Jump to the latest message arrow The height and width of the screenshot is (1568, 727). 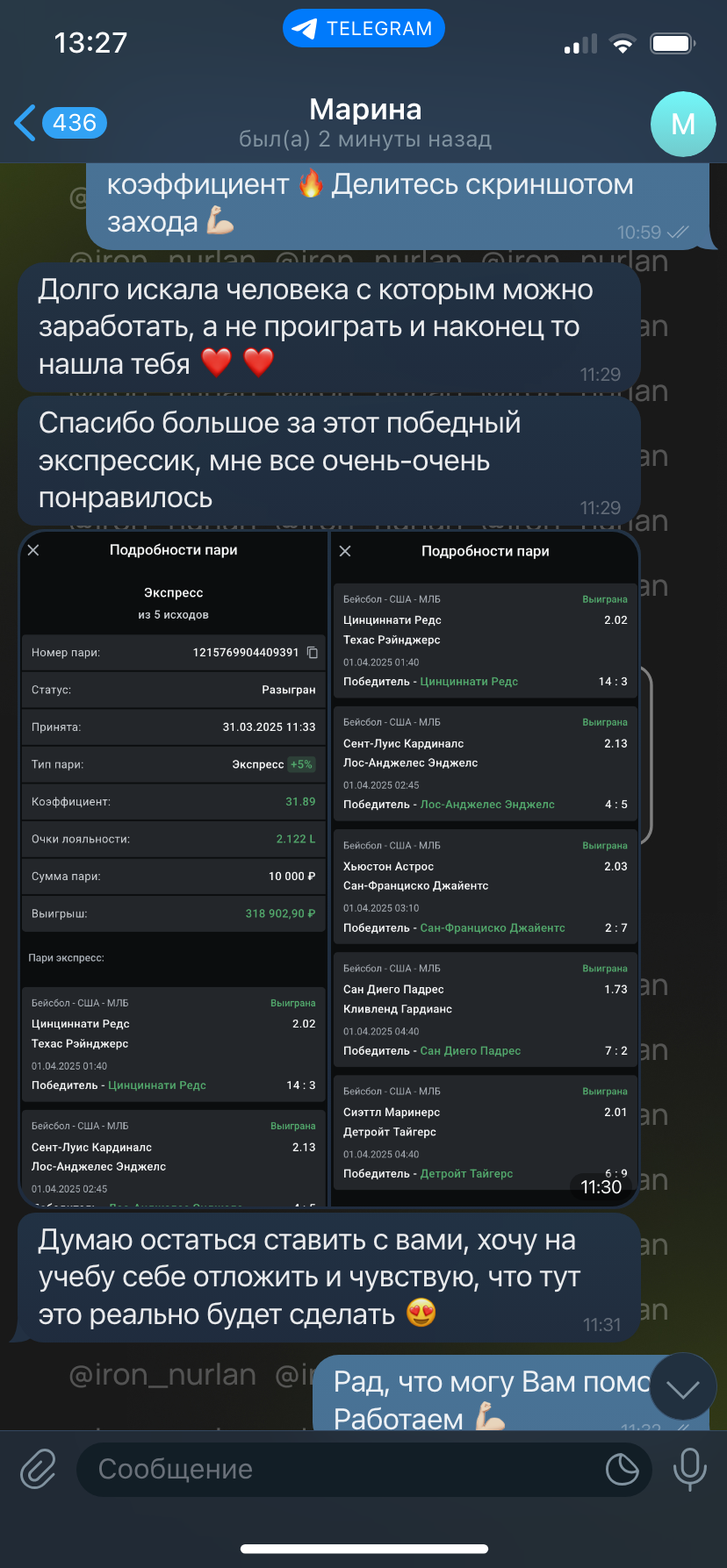tap(682, 1387)
